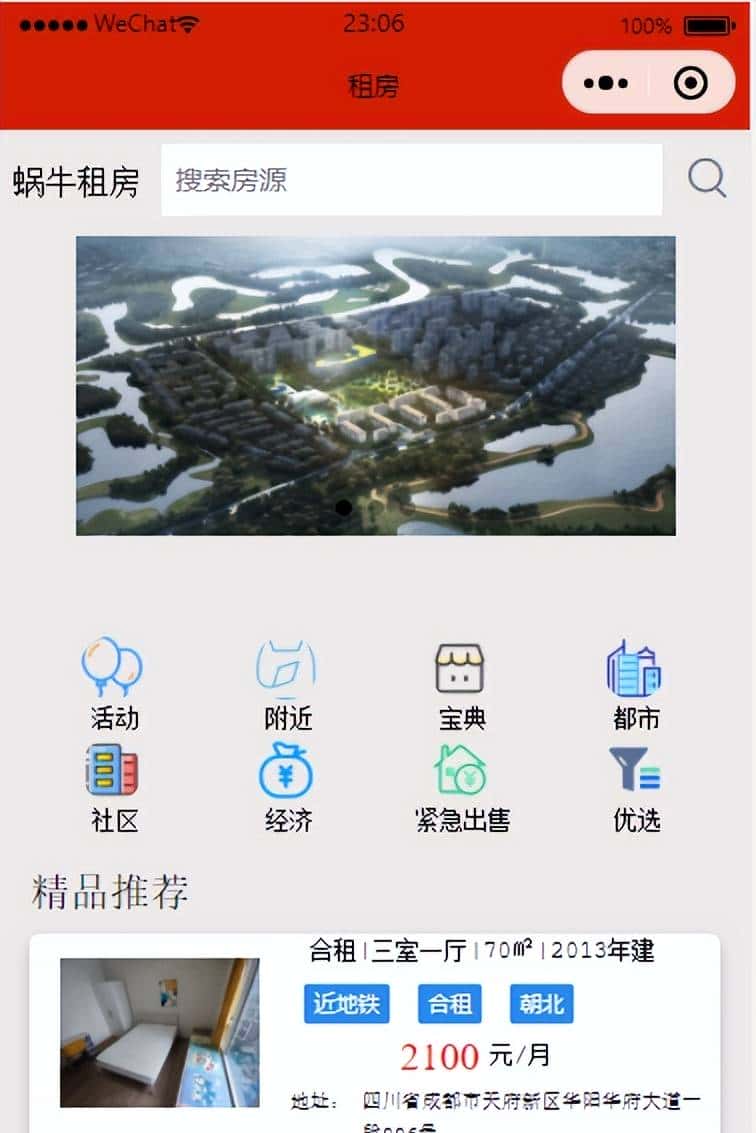The width and height of the screenshot is (756, 1133).
Task: Open the 宝典 (Guide) shop icon
Action: (x=461, y=667)
